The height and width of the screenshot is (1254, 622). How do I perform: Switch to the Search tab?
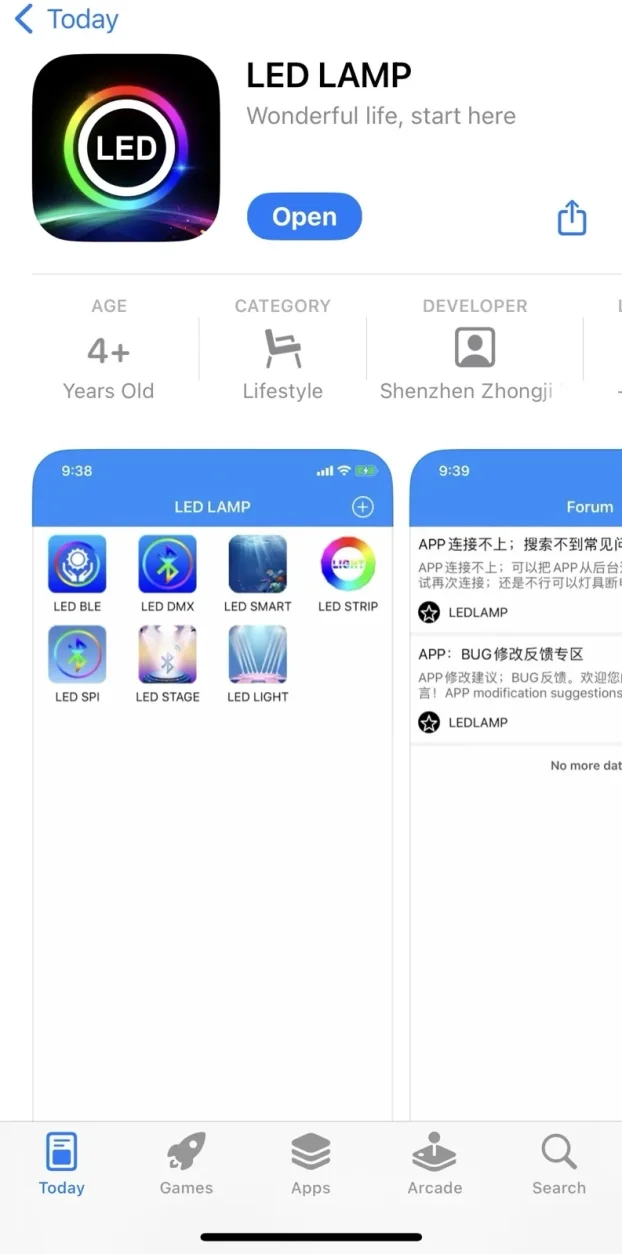pyautogui.click(x=558, y=1165)
